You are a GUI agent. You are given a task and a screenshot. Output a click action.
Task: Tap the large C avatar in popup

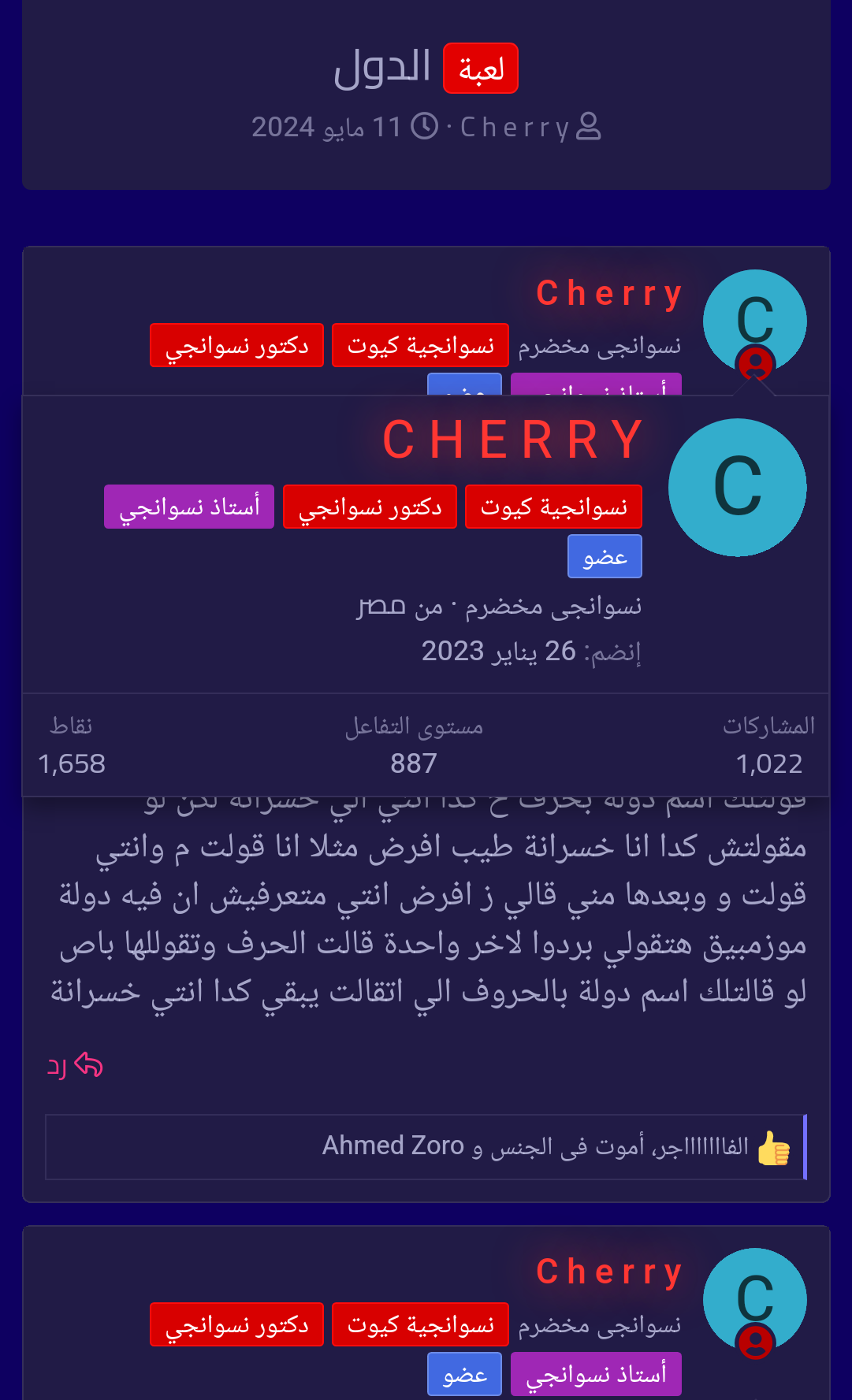point(737,487)
